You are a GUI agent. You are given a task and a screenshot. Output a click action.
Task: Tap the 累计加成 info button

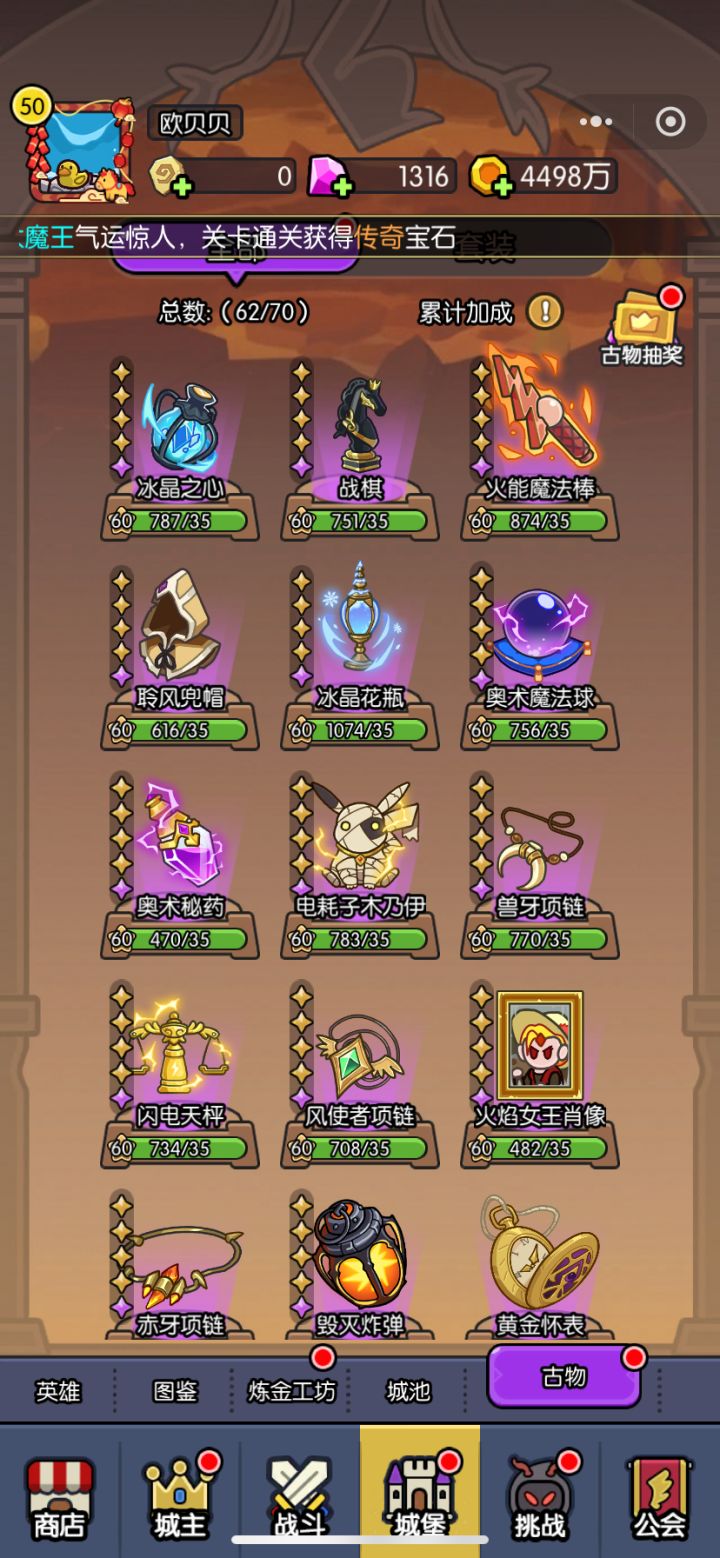tap(544, 311)
